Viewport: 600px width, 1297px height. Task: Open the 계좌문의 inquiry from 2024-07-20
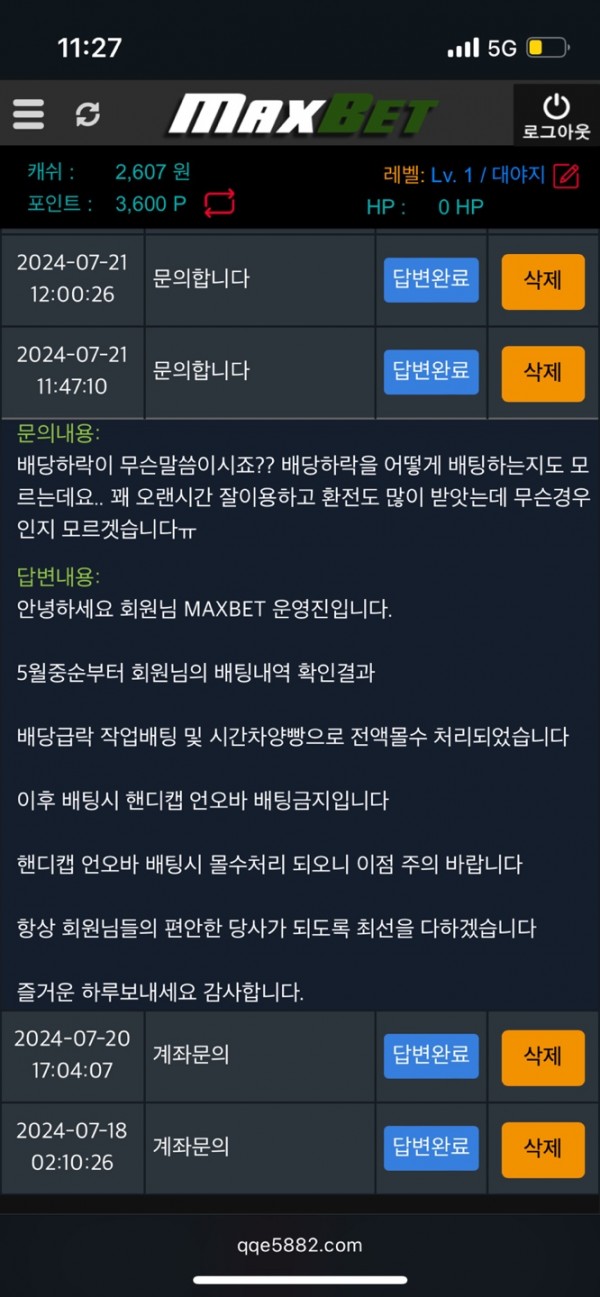[191, 1055]
